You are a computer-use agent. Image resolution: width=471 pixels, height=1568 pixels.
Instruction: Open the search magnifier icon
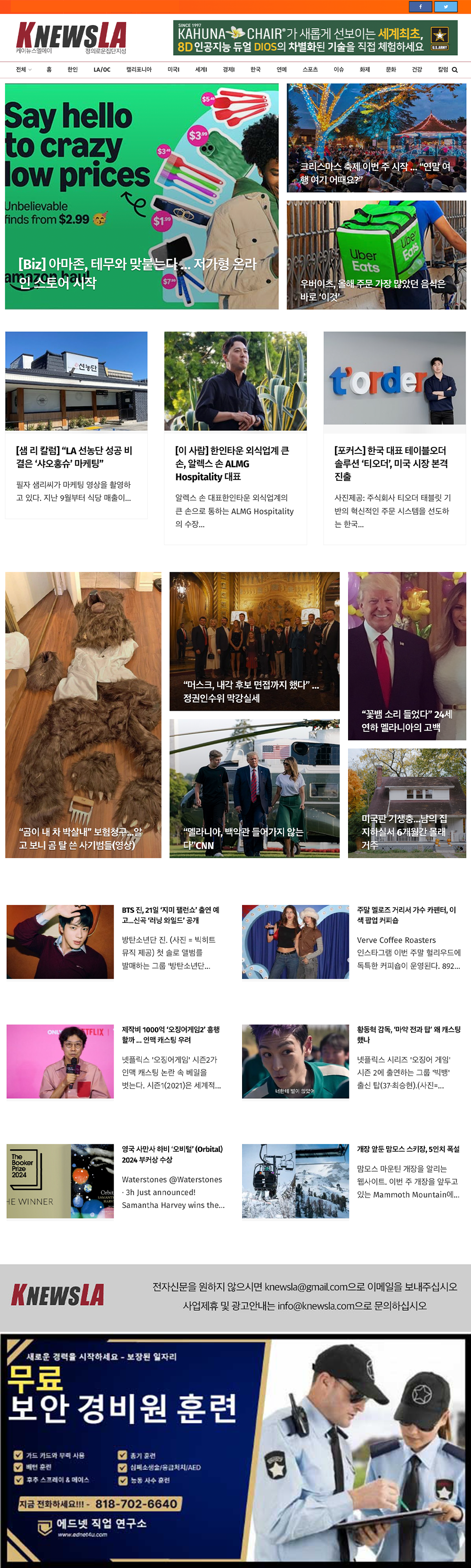455,69
